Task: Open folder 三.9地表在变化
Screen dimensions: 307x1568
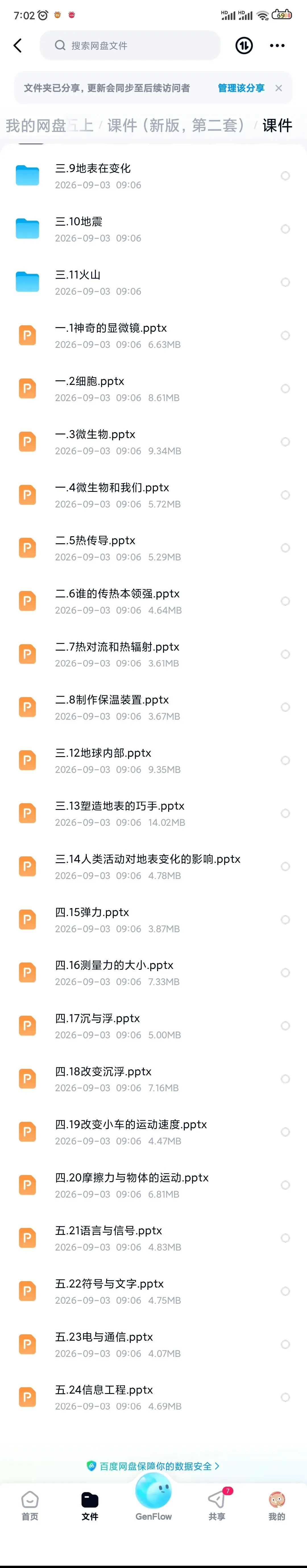Action: (153, 176)
